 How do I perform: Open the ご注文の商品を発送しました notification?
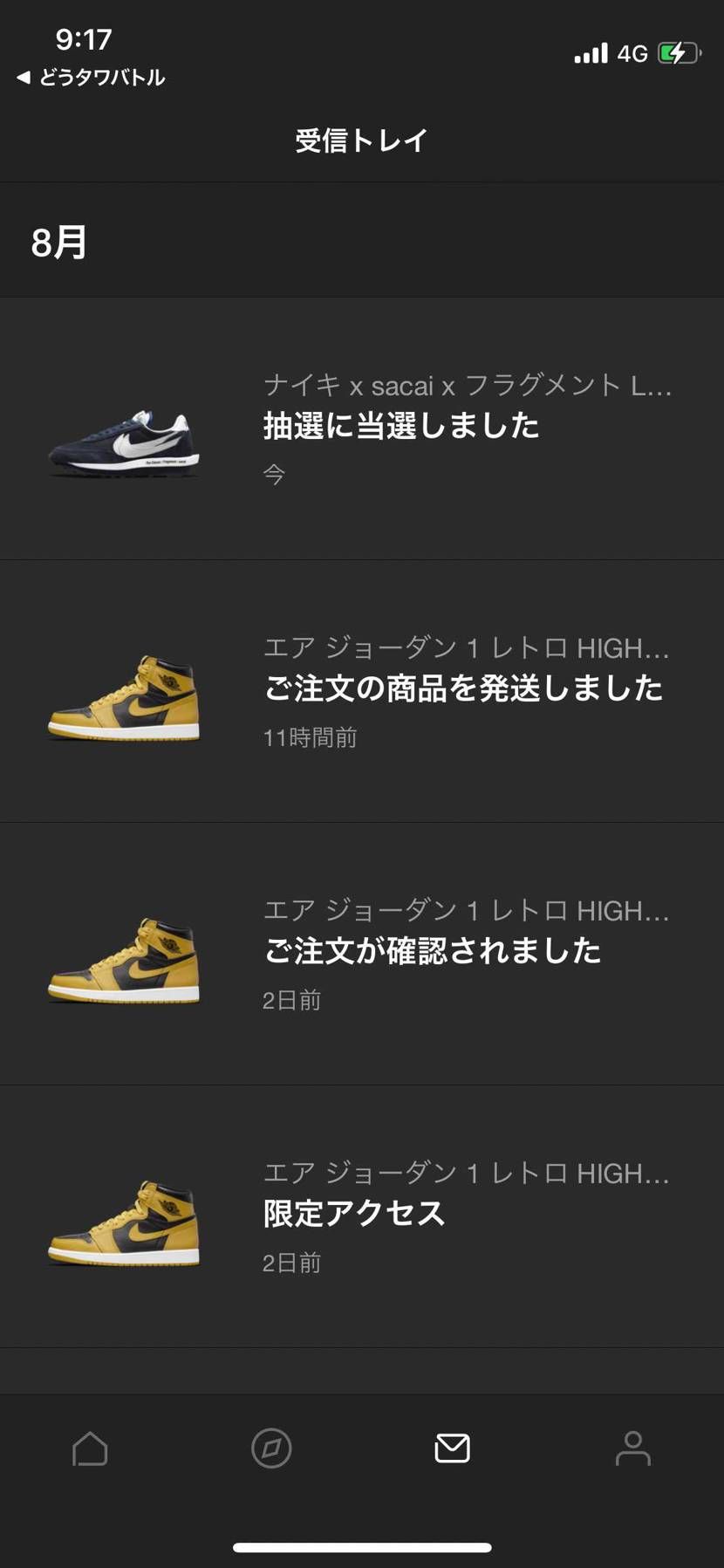click(x=462, y=689)
